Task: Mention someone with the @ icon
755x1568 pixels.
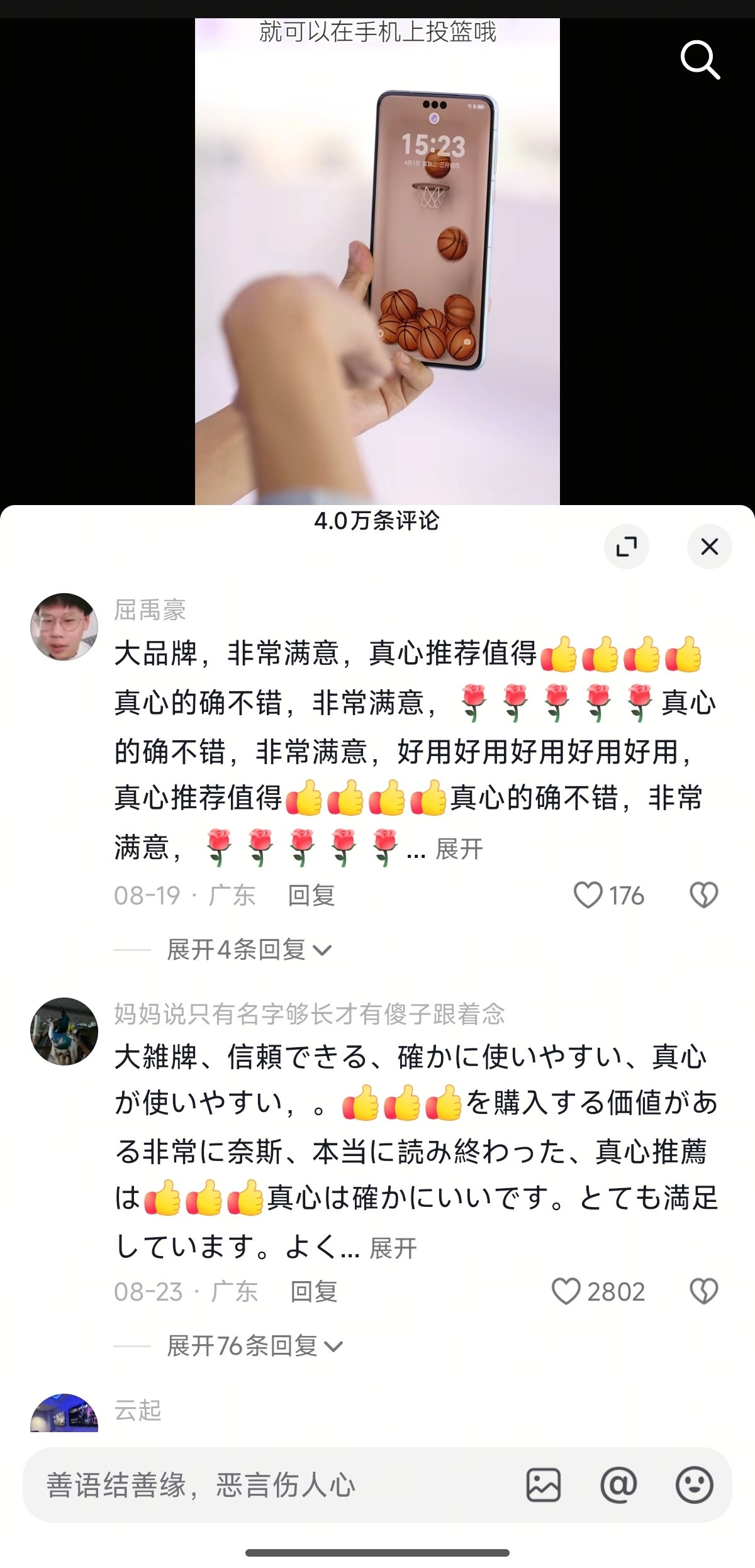Action: 618,1486
